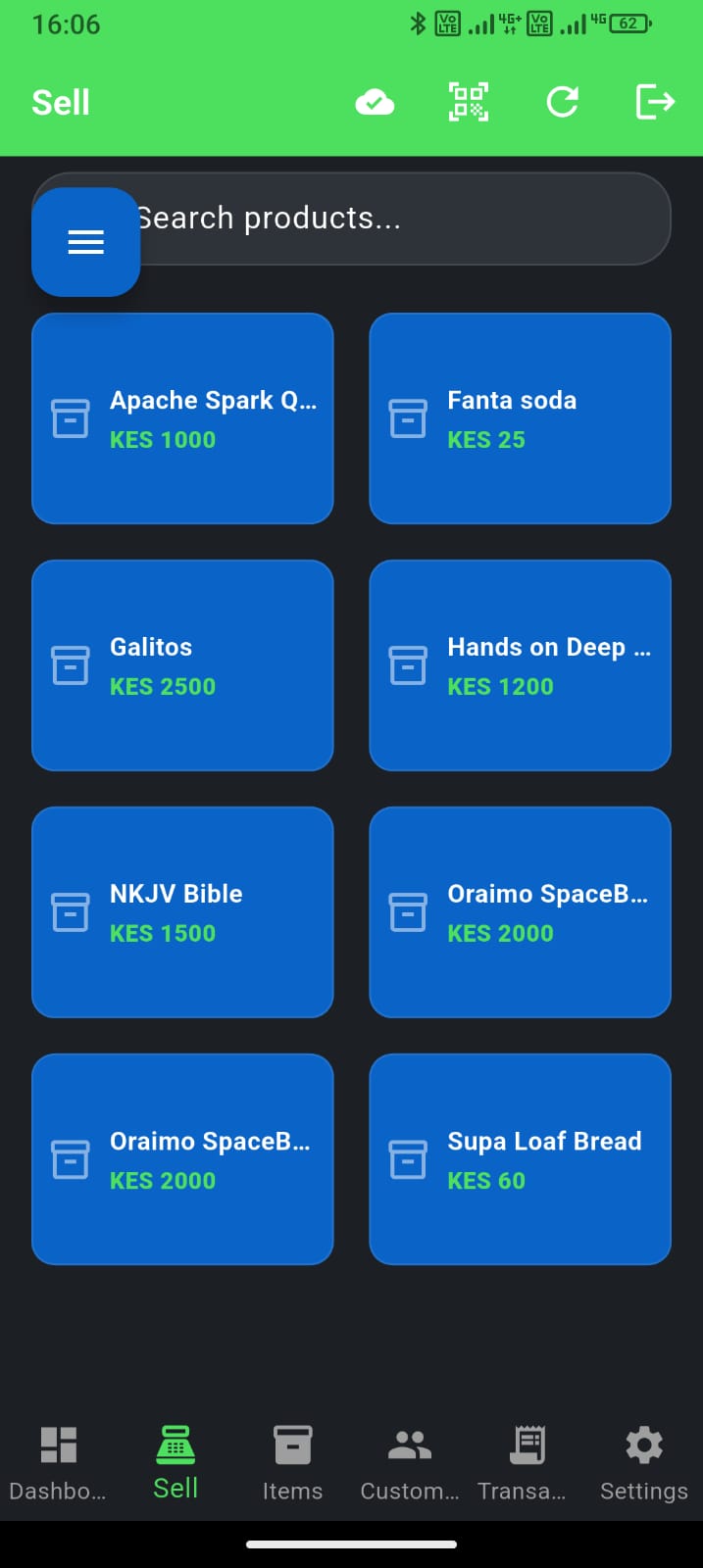This screenshot has width=703, height=1568.
Task: Select the Hands on Deep product card
Action: [x=520, y=665]
